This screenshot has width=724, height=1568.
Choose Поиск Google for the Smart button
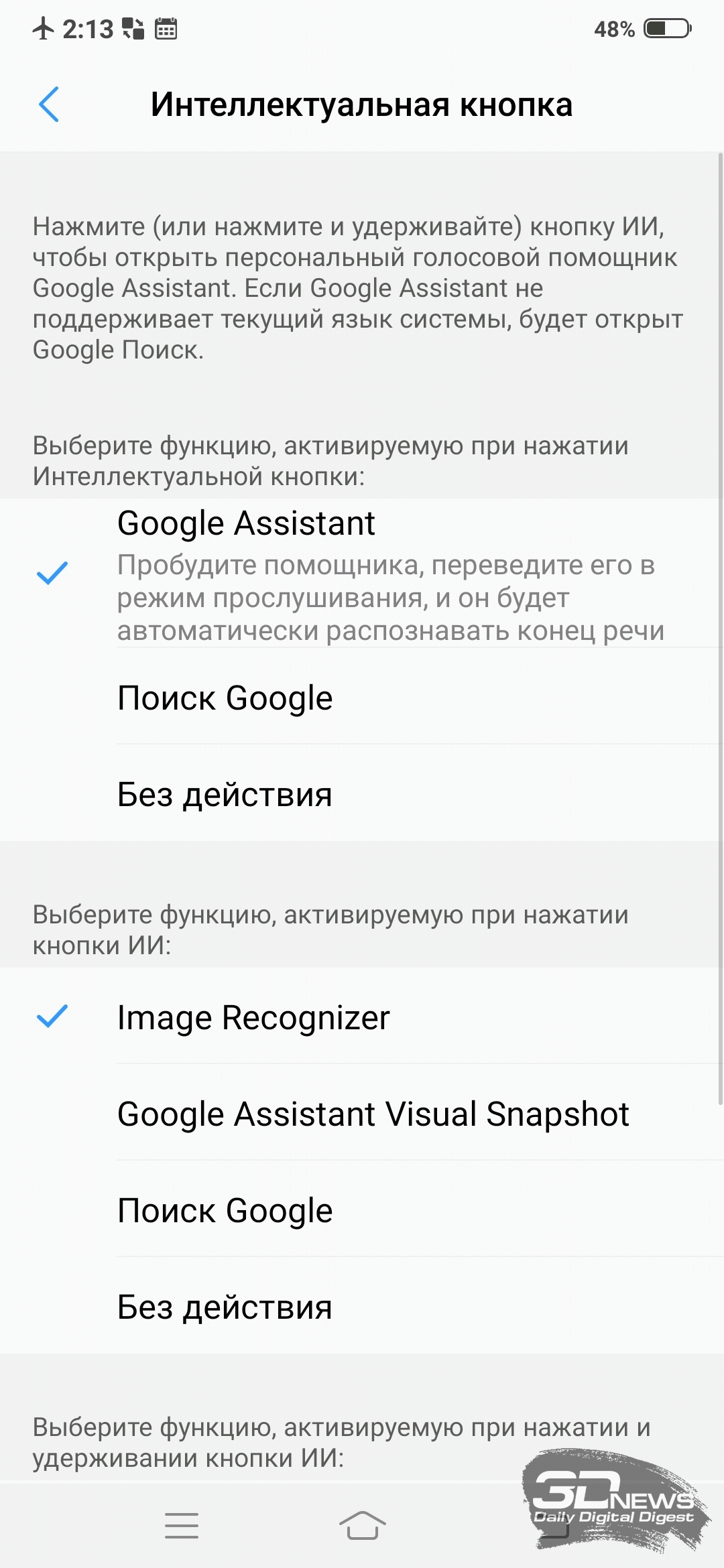[362, 697]
